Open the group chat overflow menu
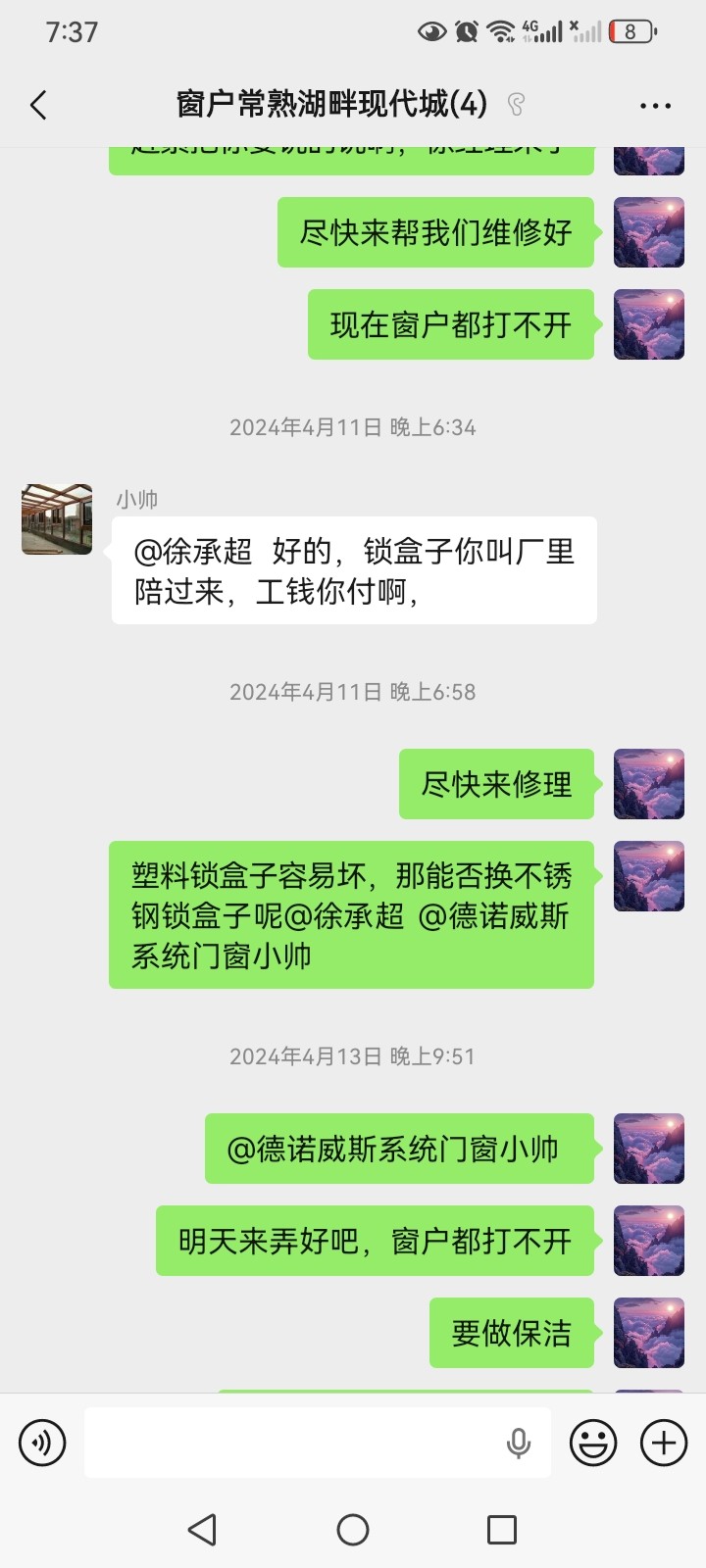The height and width of the screenshot is (1568, 706). 655,105
